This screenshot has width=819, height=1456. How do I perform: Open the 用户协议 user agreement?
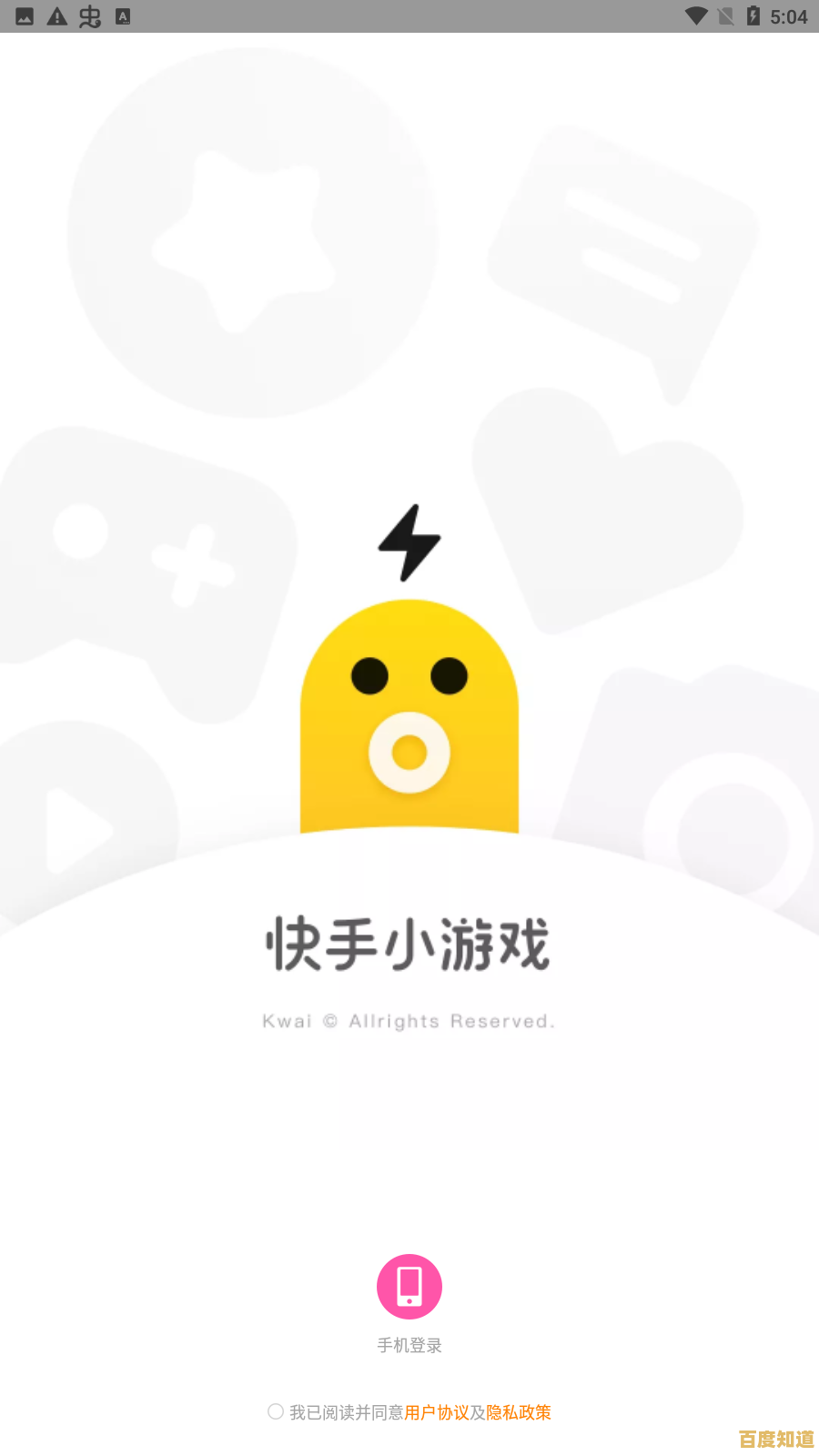(440, 1411)
